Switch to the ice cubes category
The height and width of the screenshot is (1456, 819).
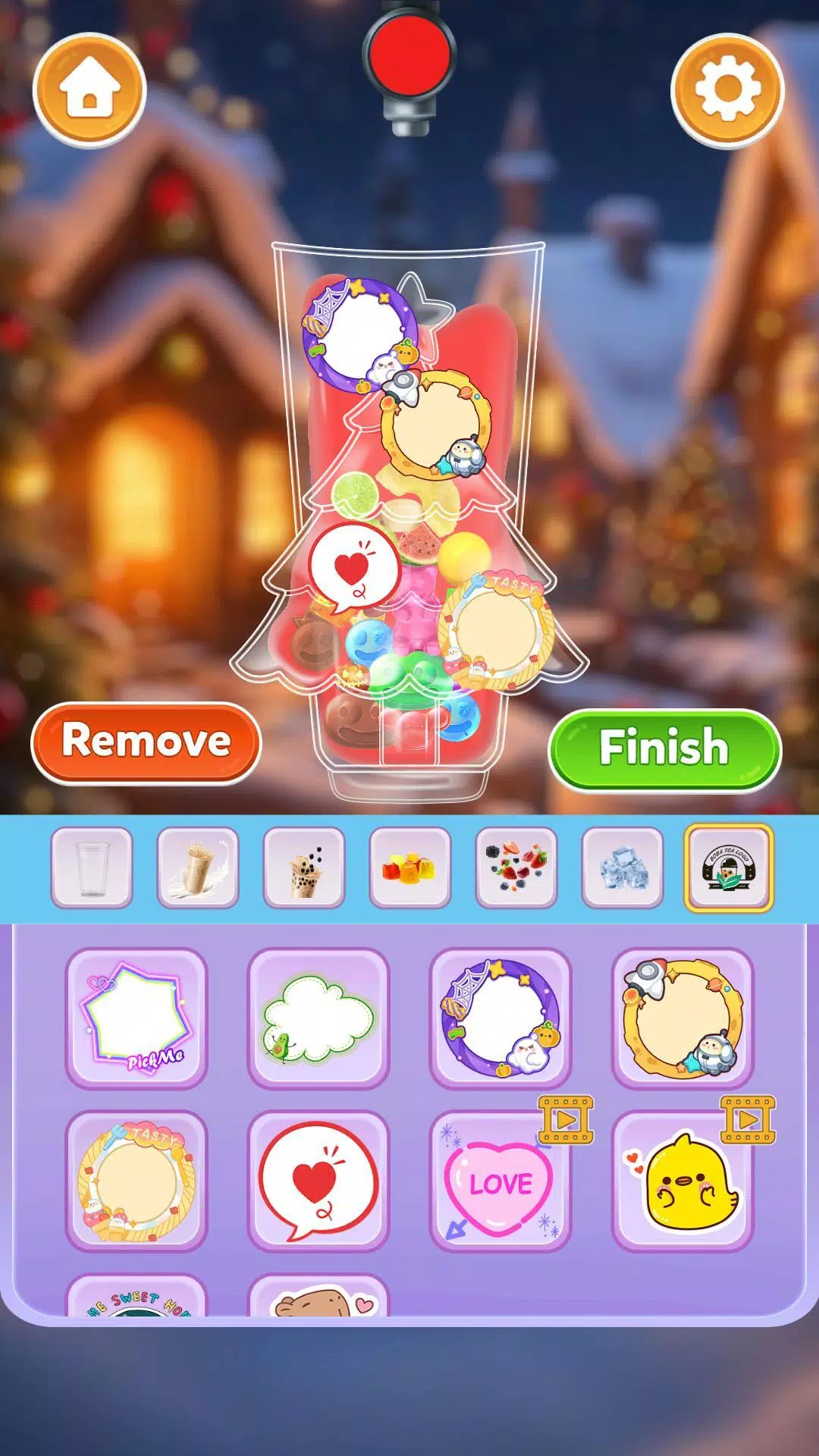click(x=622, y=868)
